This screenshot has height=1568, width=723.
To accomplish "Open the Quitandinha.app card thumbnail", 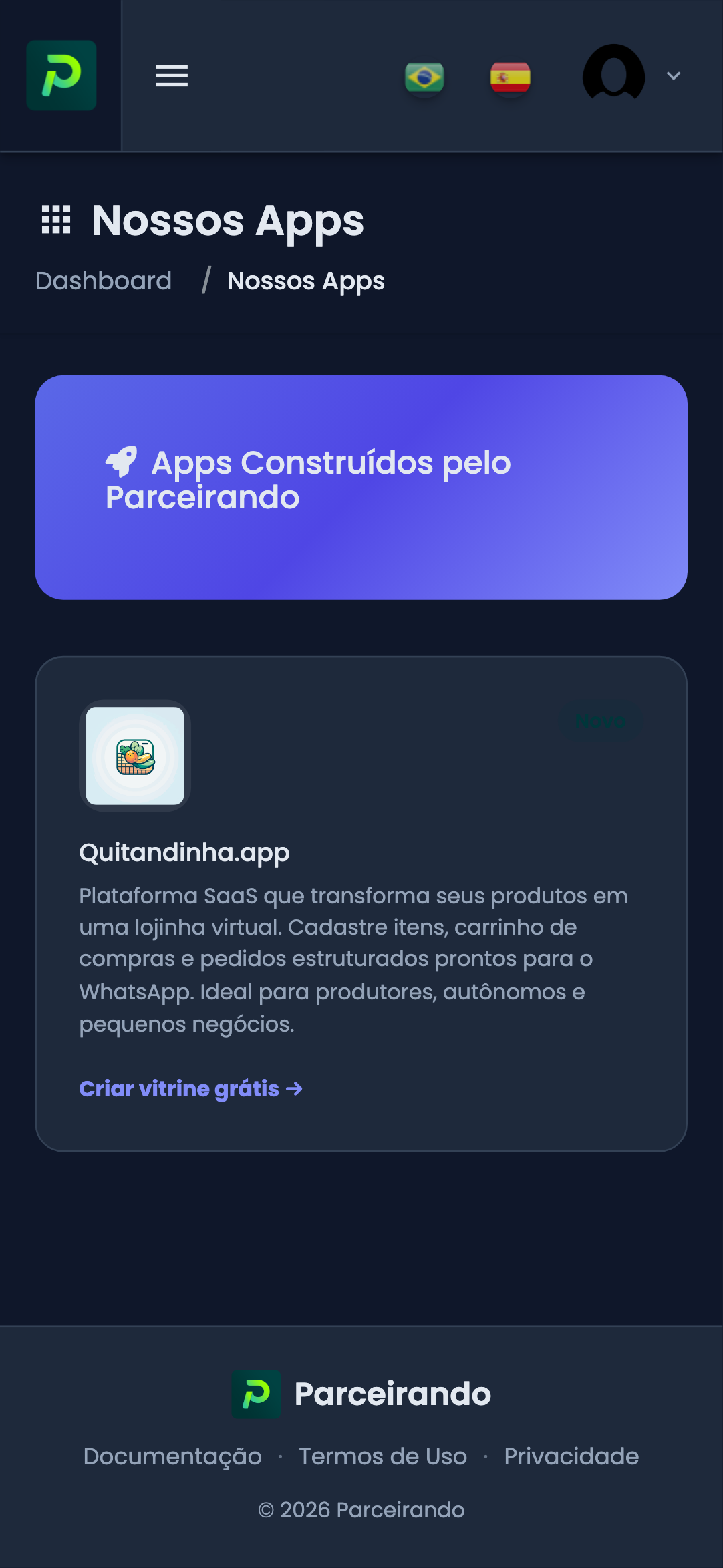I will 134,756.
